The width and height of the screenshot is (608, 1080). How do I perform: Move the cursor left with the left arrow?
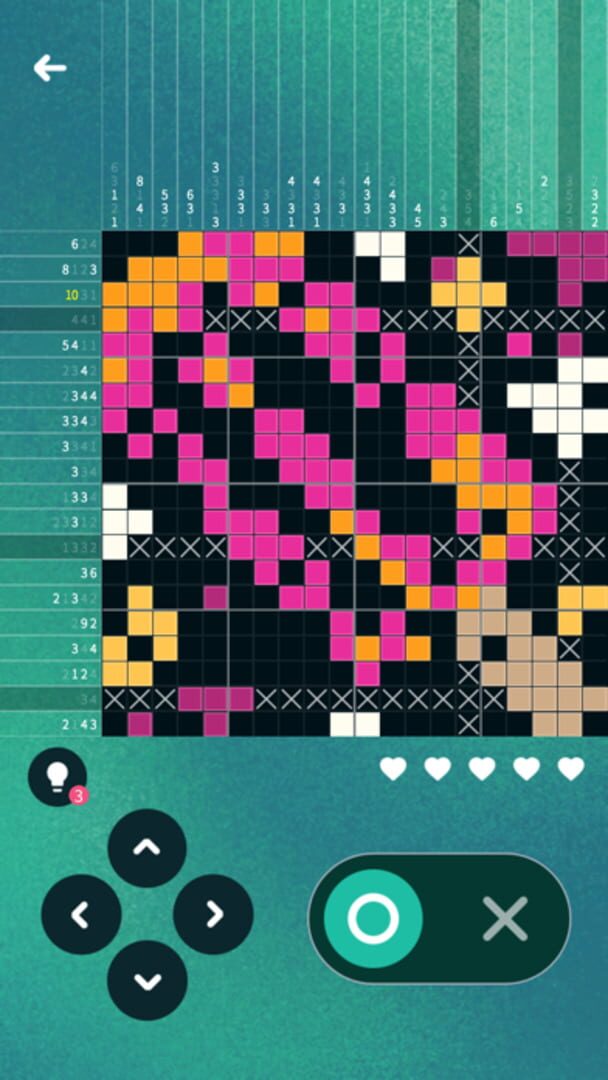coord(81,914)
